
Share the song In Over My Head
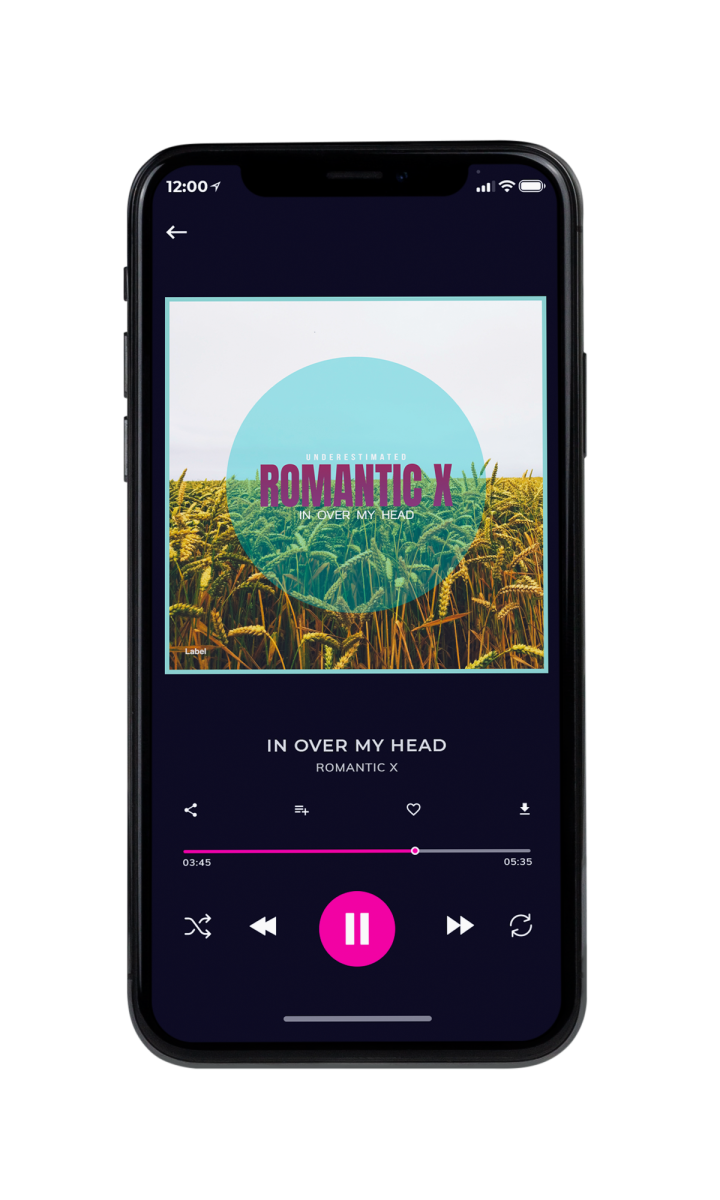tap(191, 810)
